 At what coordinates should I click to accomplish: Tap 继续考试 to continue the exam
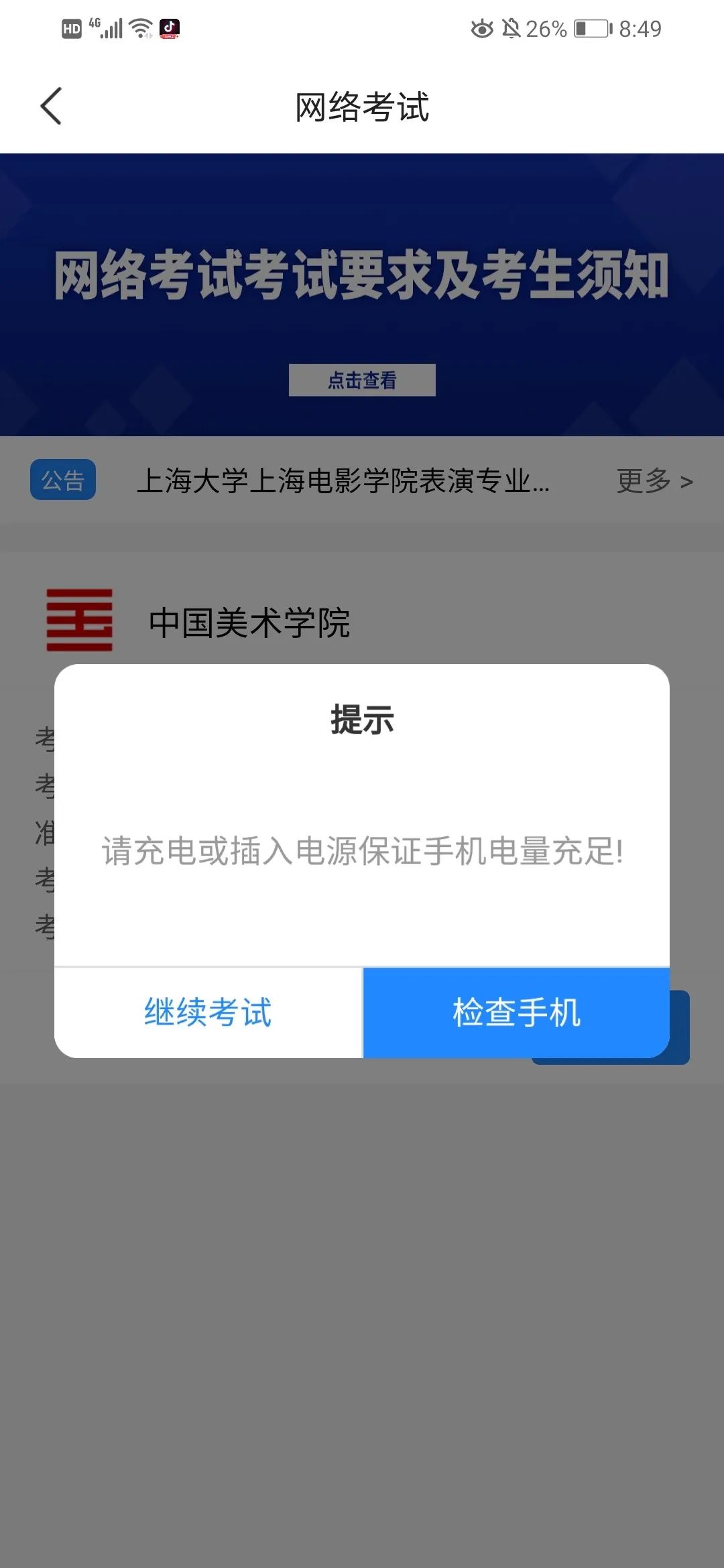(x=208, y=1012)
